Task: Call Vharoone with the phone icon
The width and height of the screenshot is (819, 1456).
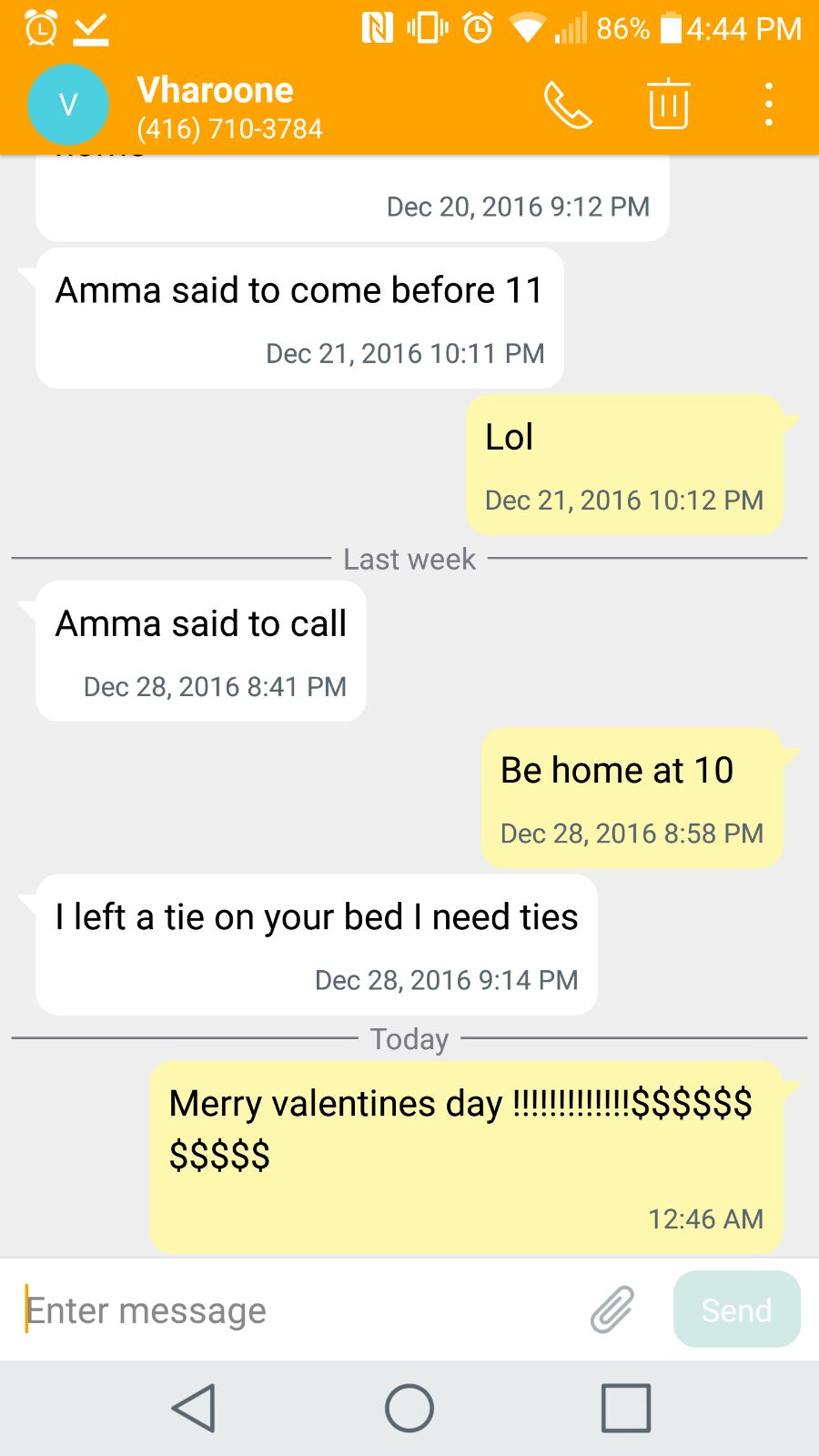Action: [568, 105]
